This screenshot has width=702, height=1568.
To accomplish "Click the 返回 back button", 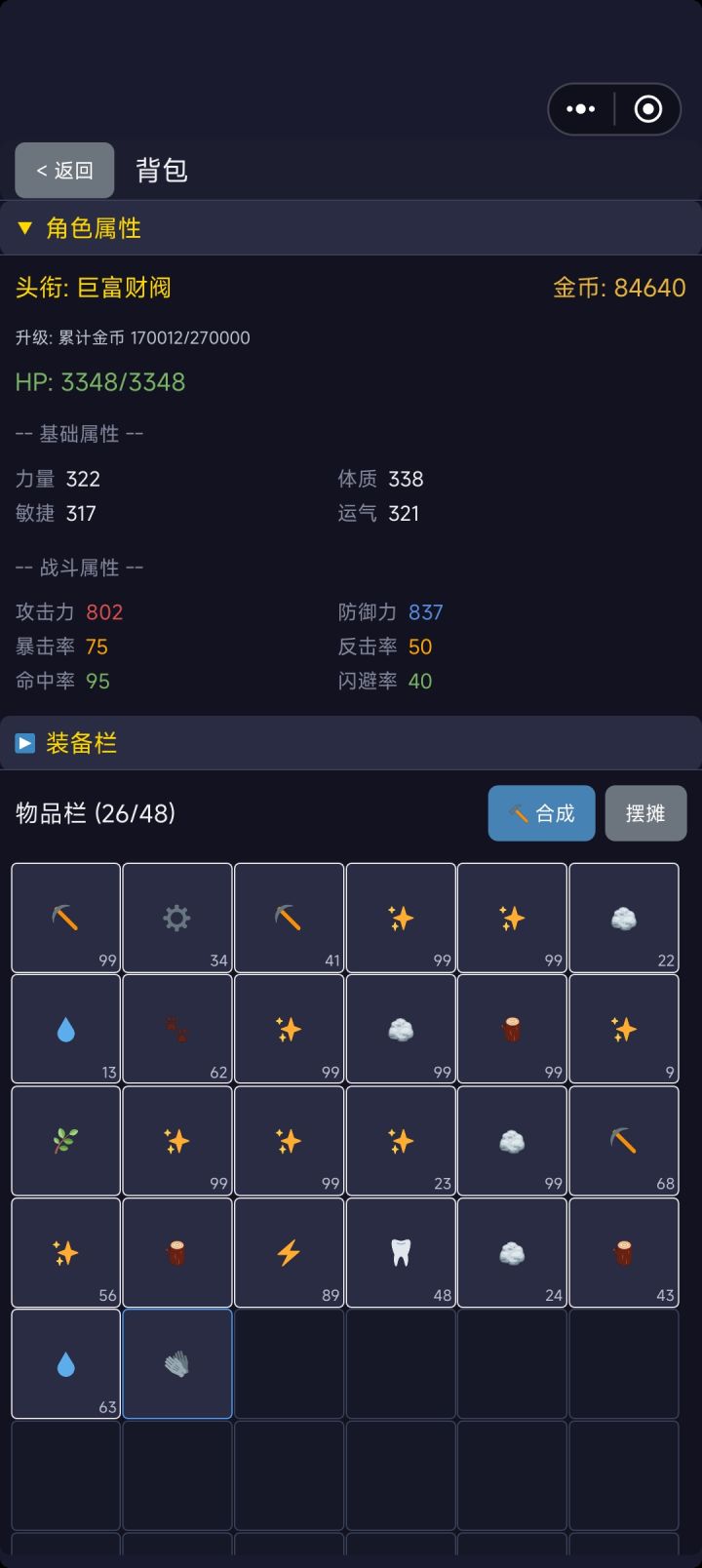I will (63, 170).
